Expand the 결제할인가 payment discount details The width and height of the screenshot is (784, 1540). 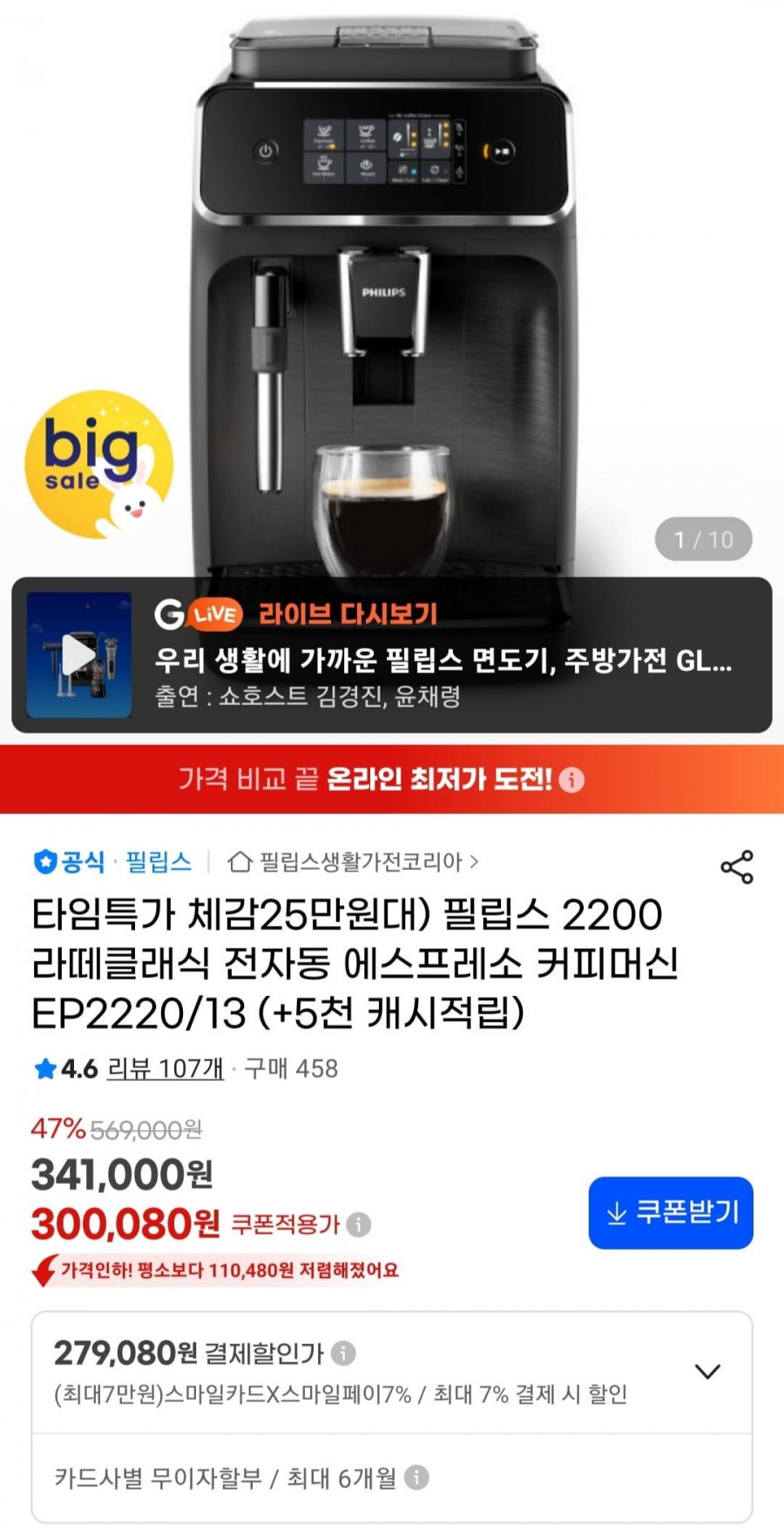pyautogui.click(x=707, y=1371)
